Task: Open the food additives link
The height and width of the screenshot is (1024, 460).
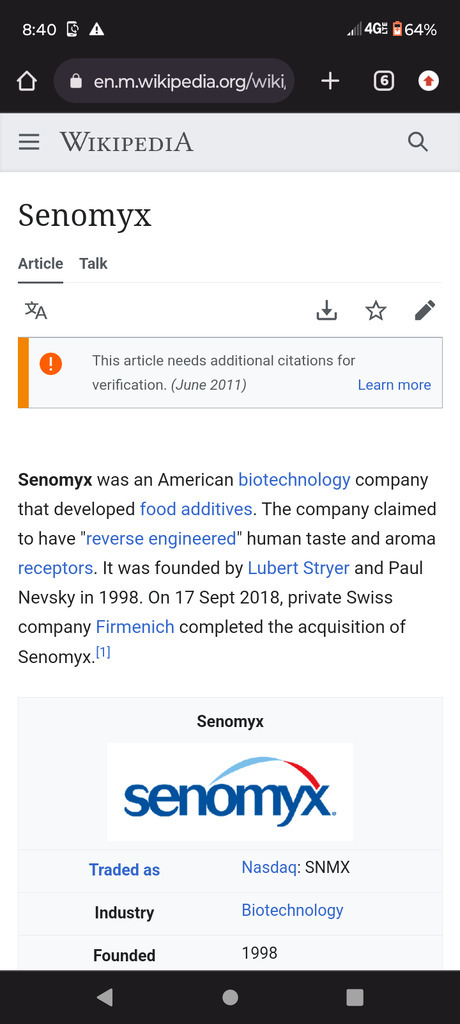Action: point(196,509)
